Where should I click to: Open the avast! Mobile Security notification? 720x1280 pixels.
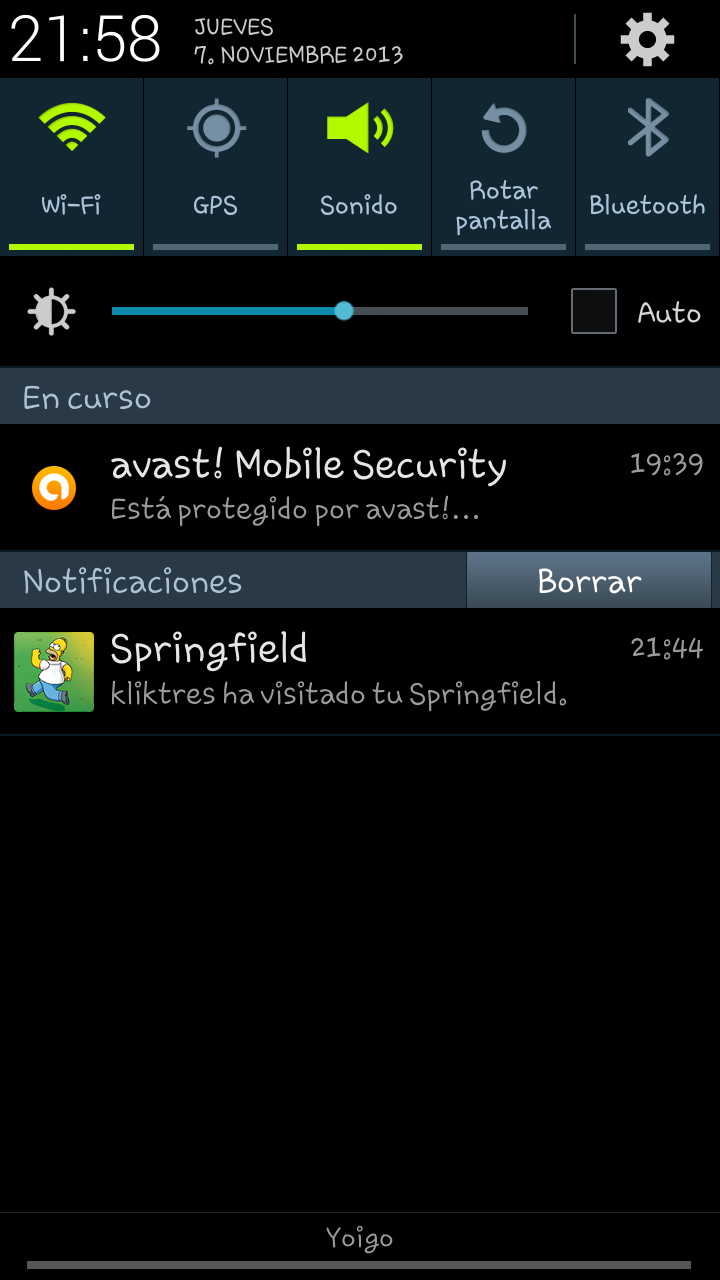tap(360, 487)
